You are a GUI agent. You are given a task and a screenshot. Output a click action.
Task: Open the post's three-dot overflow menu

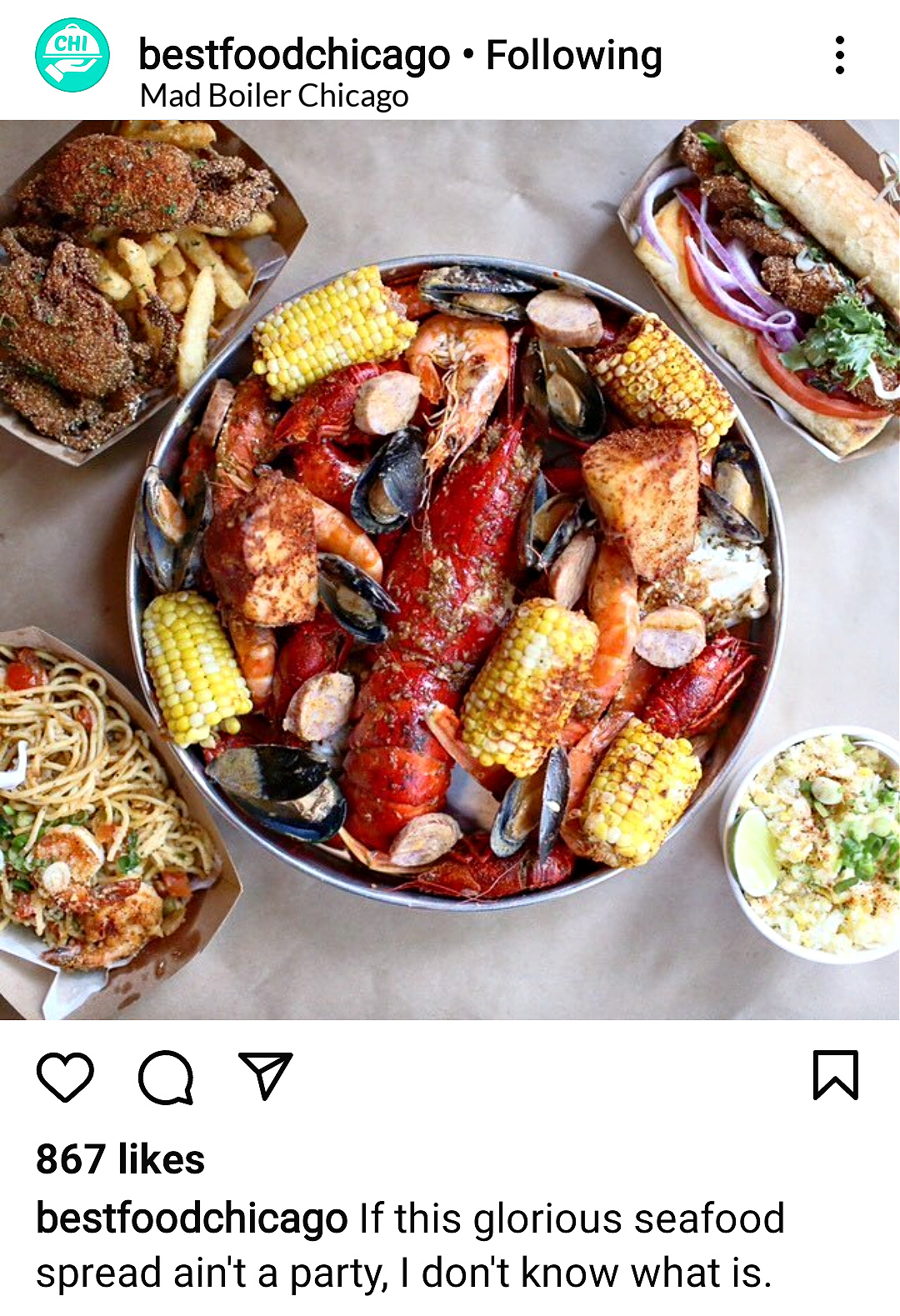coord(839,56)
